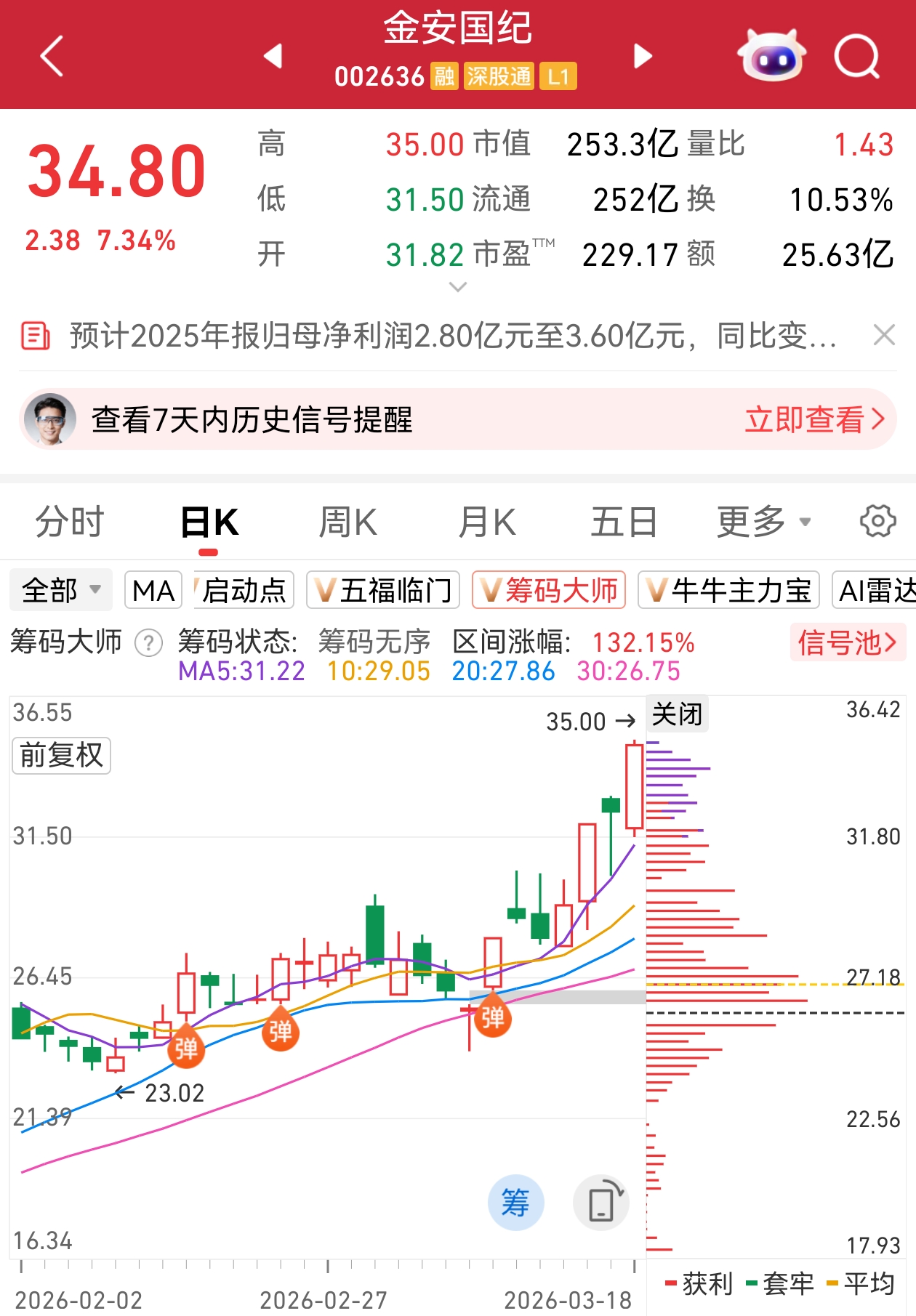This screenshot has height=1316, width=916.
Task: Close the chip distribution panel via 关闭
Action: tap(677, 714)
